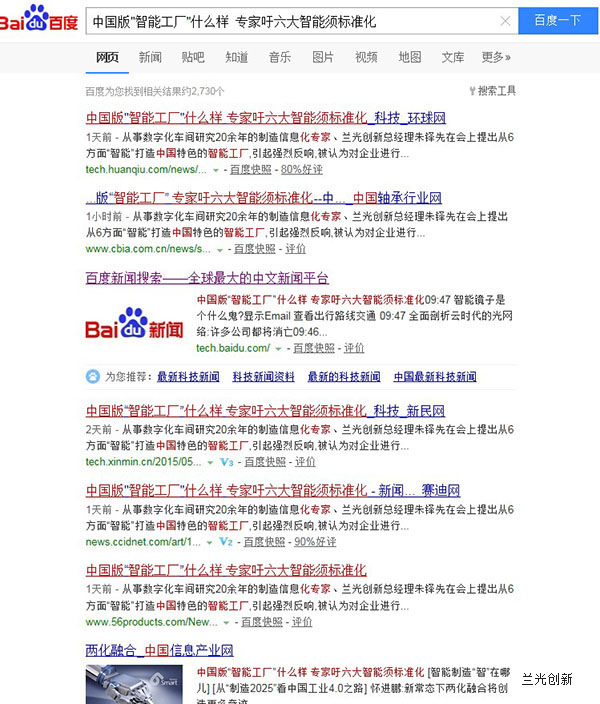Go to the 视频 tab
Image resolution: width=600 pixels, height=704 pixels.
(x=366, y=57)
